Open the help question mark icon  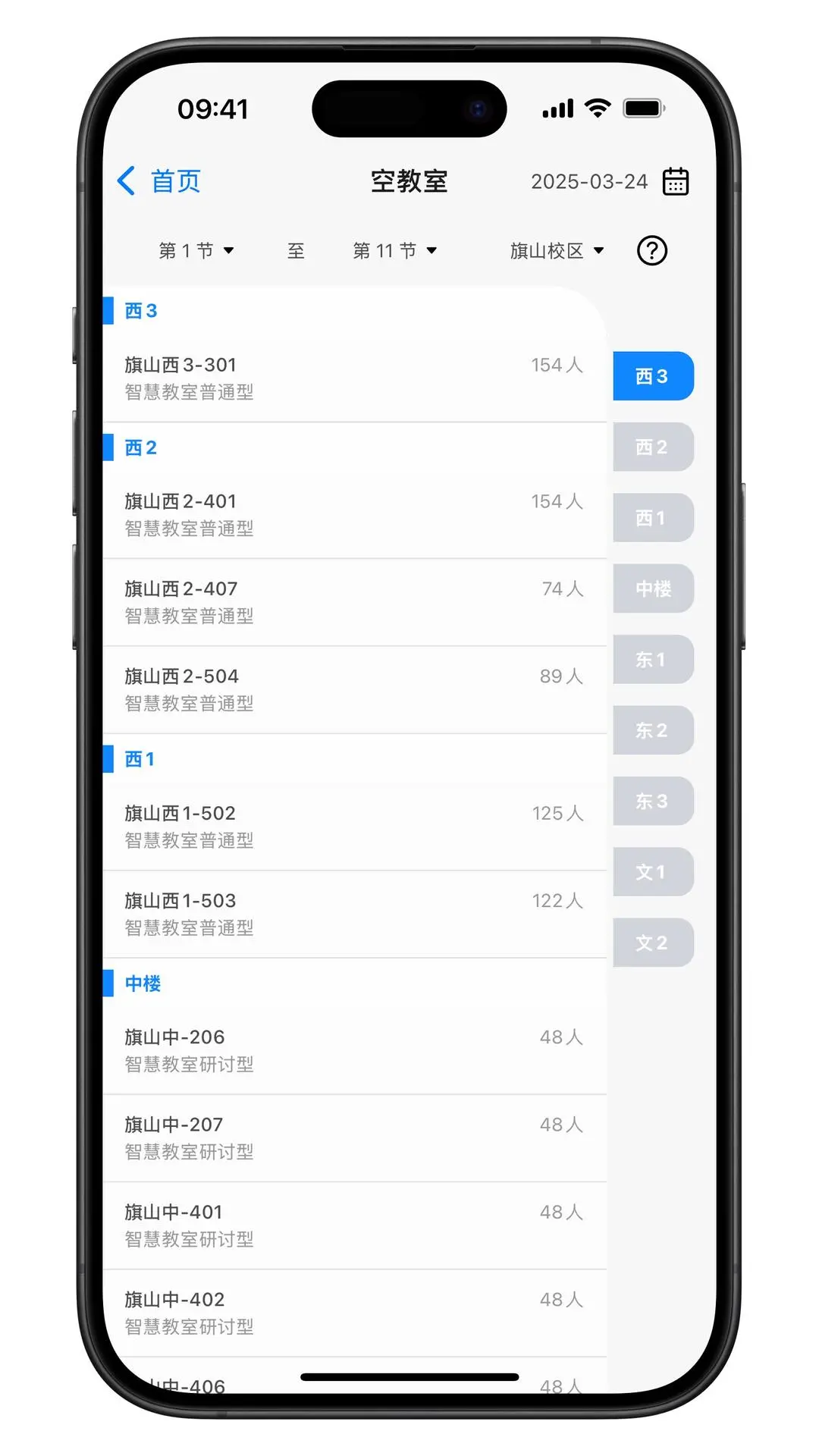click(x=652, y=250)
